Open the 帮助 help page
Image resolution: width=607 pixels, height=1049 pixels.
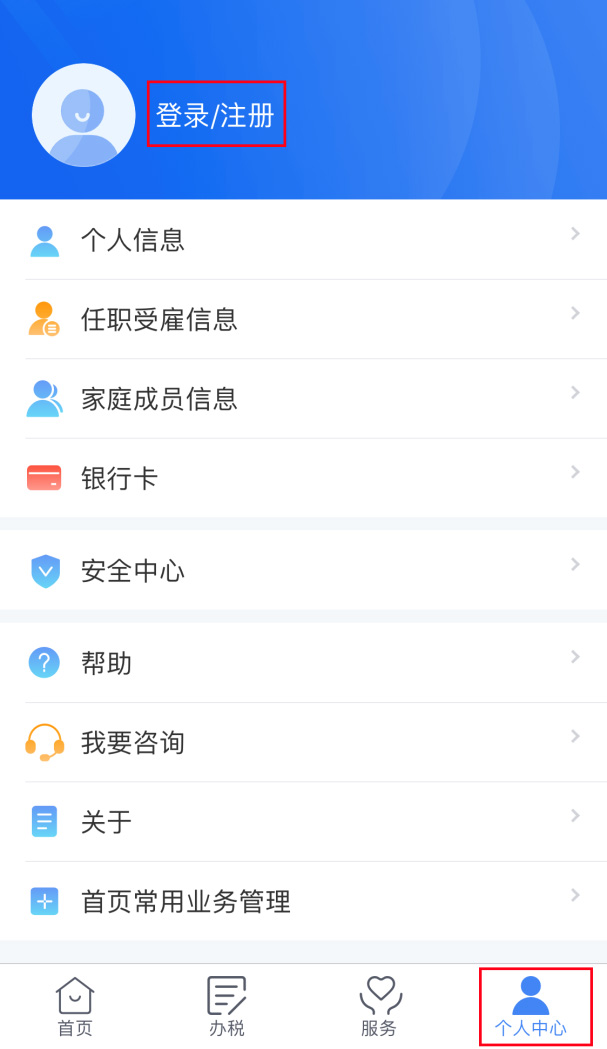point(303,663)
